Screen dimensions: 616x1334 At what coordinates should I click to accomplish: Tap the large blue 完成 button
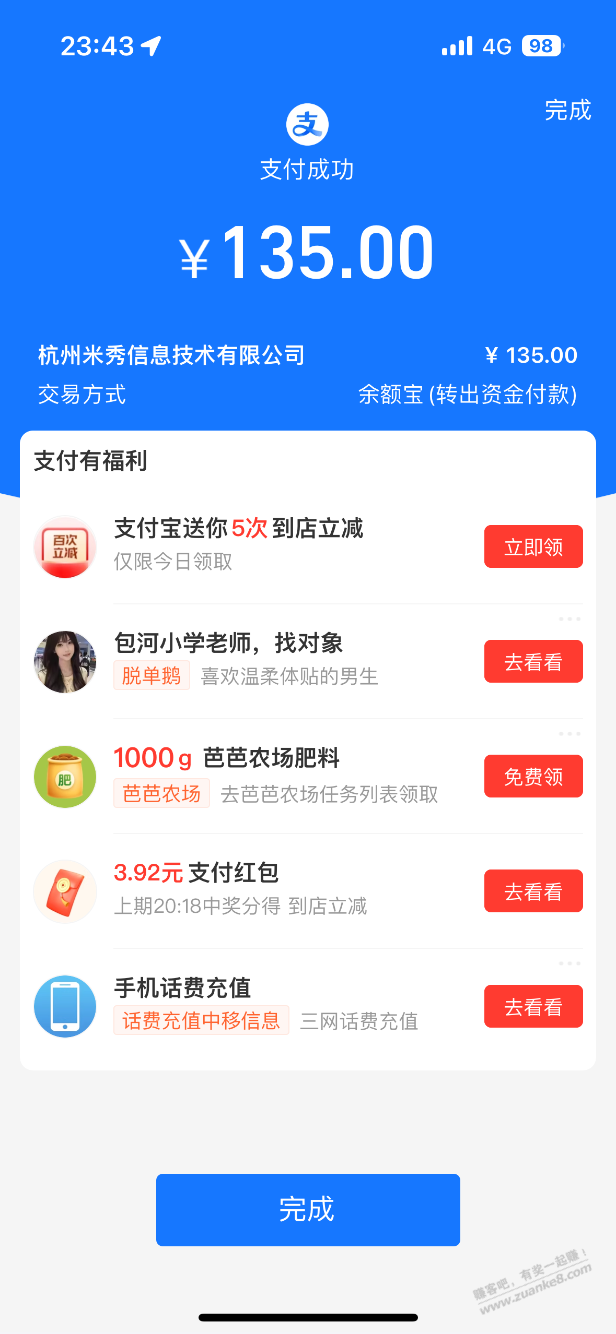pos(307,1209)
